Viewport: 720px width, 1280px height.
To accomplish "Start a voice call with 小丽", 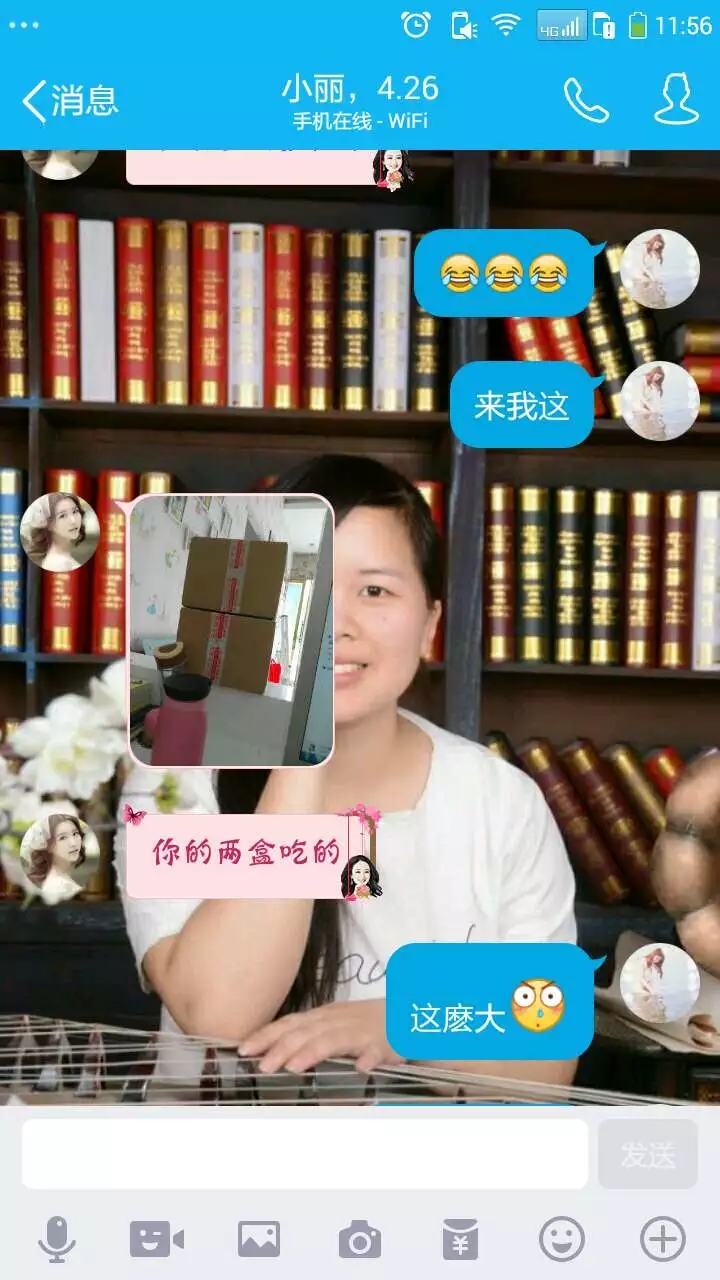I will pos(585,100).
